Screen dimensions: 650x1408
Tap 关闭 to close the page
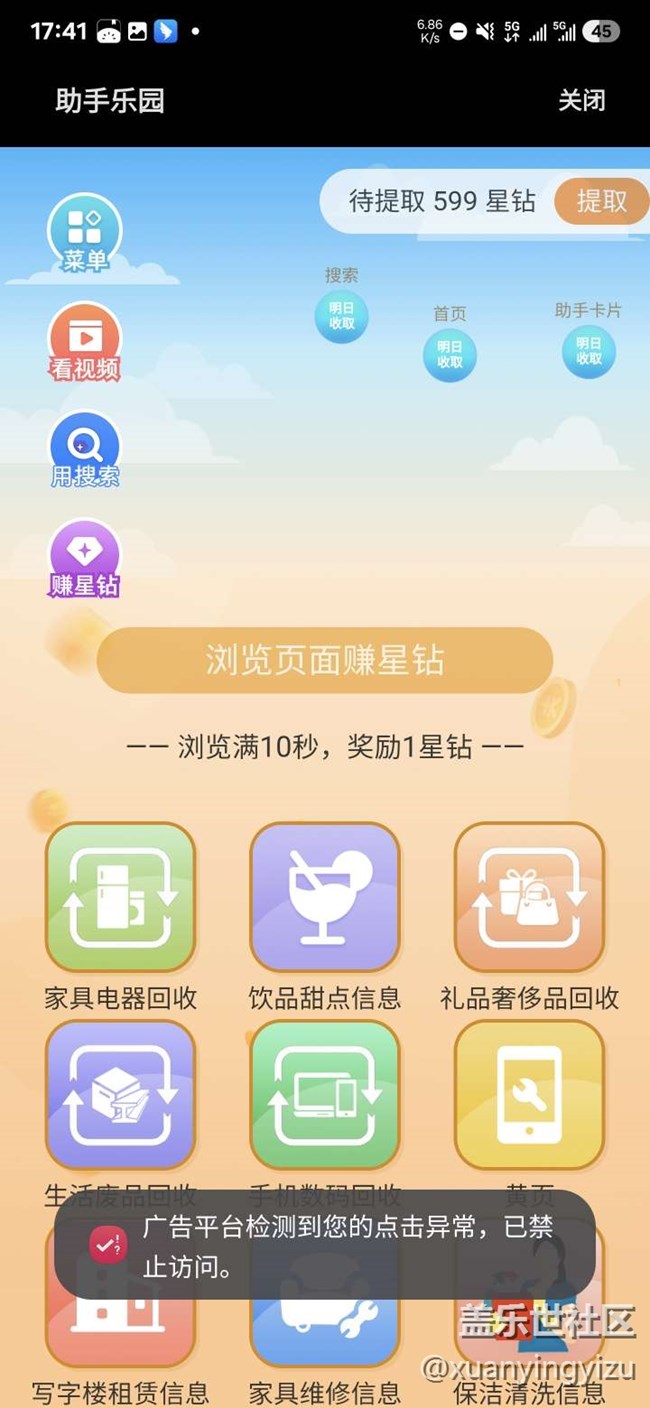pyautogui.click(x=581, y=100)
